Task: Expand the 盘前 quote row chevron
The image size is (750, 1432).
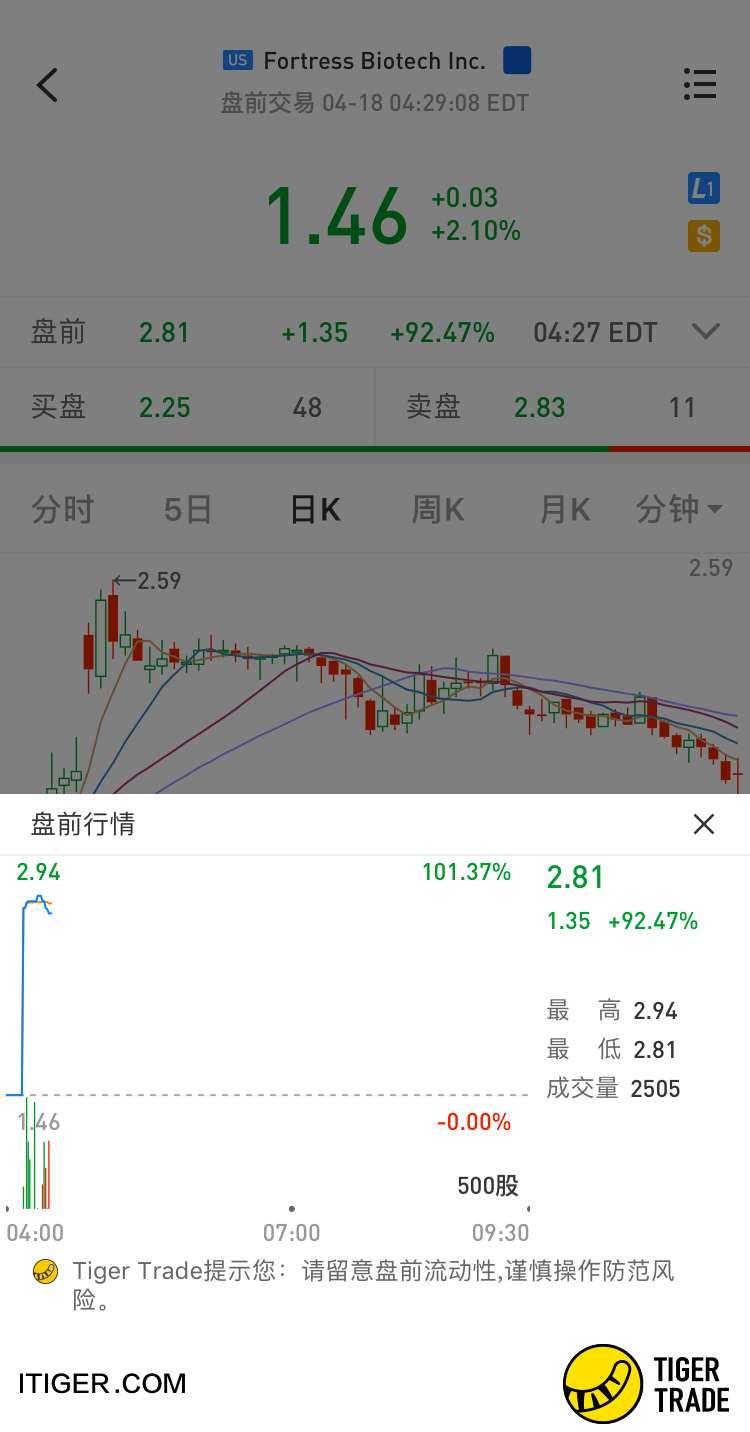Action: click(706, 332)
